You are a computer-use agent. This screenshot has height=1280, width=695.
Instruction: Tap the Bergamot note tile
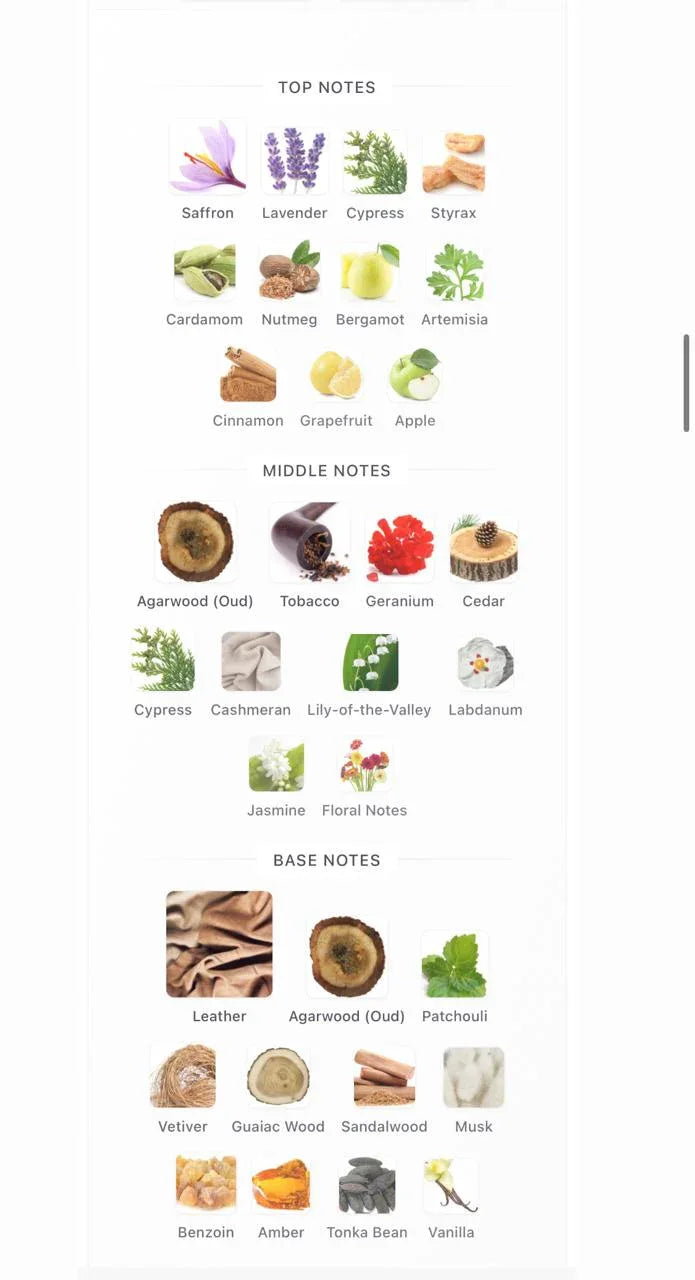pyautogui.click(x=370, y=272)
